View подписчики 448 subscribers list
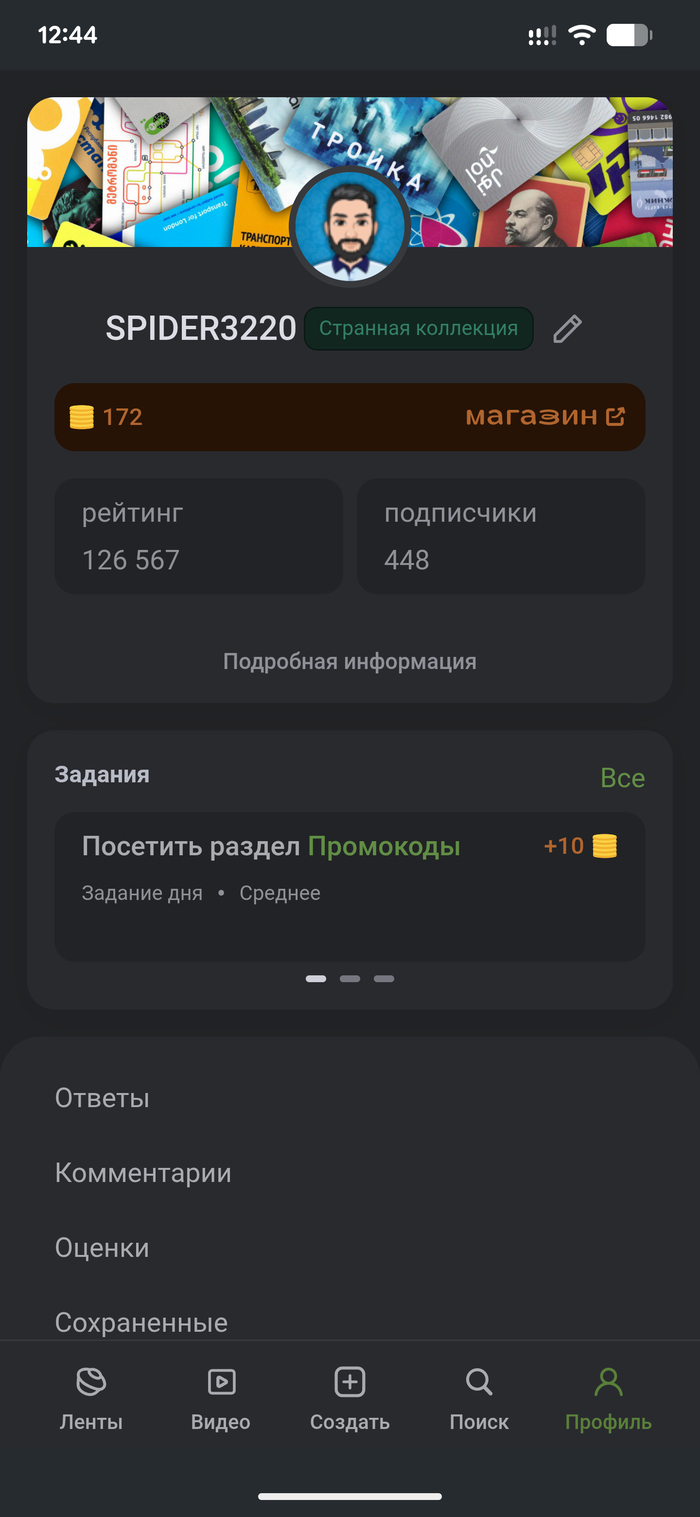The image size is (700, 1517). pyautogui.click(x=500, y=536)
